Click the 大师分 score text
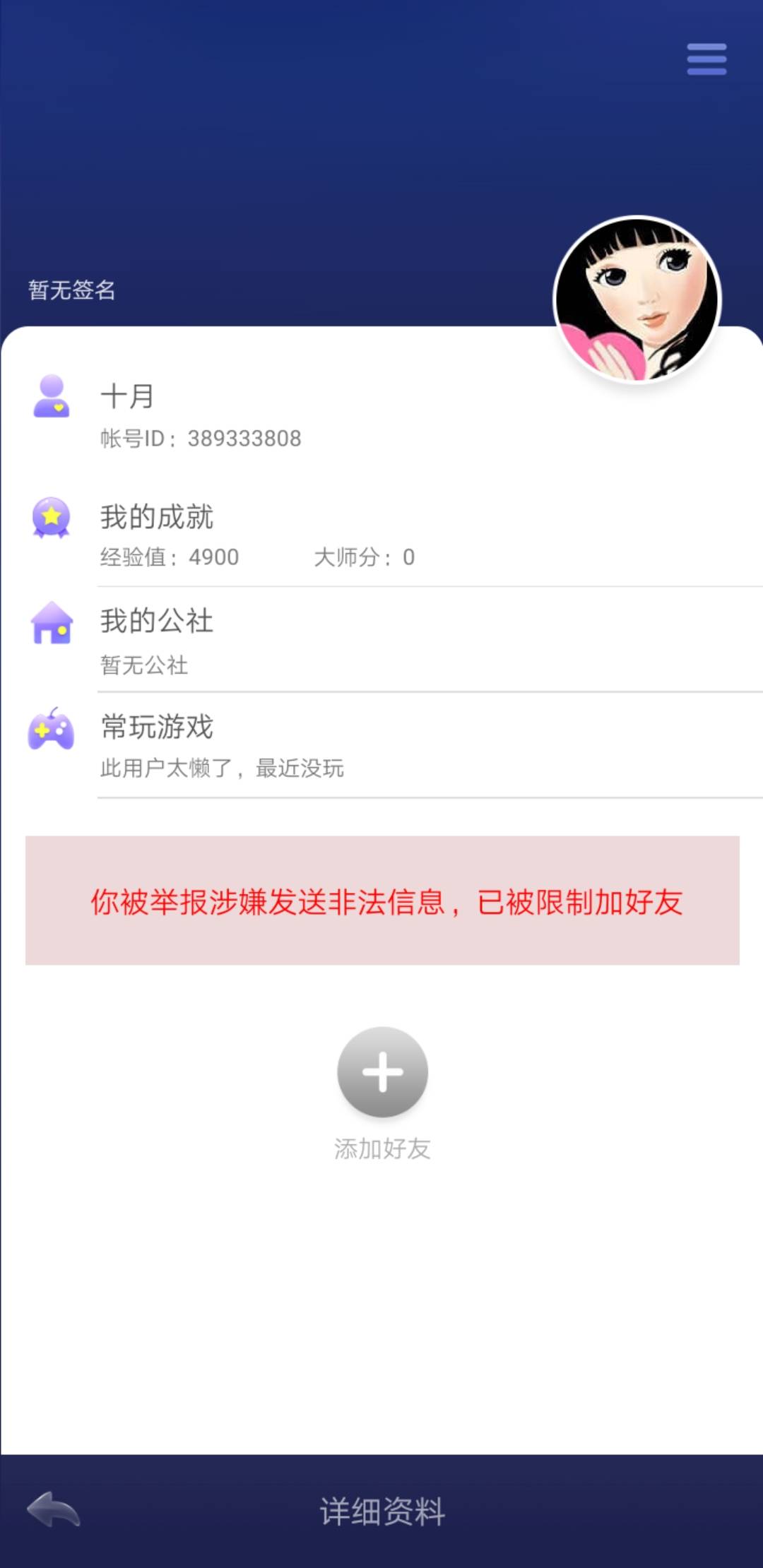763x1568 pixels. pos(365,557)
